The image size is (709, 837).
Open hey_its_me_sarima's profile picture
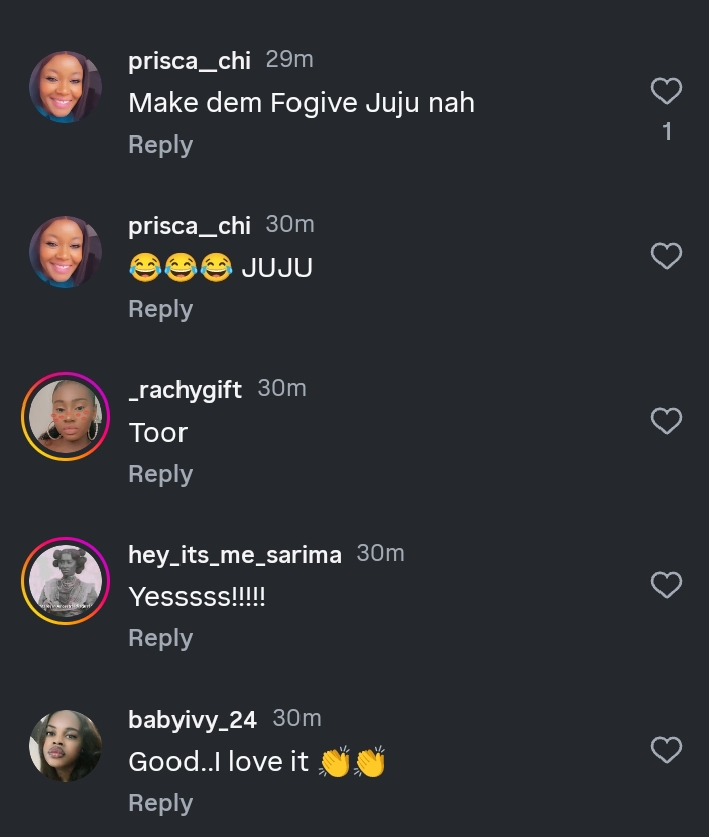pyautogui.click(x=65, y=581)
